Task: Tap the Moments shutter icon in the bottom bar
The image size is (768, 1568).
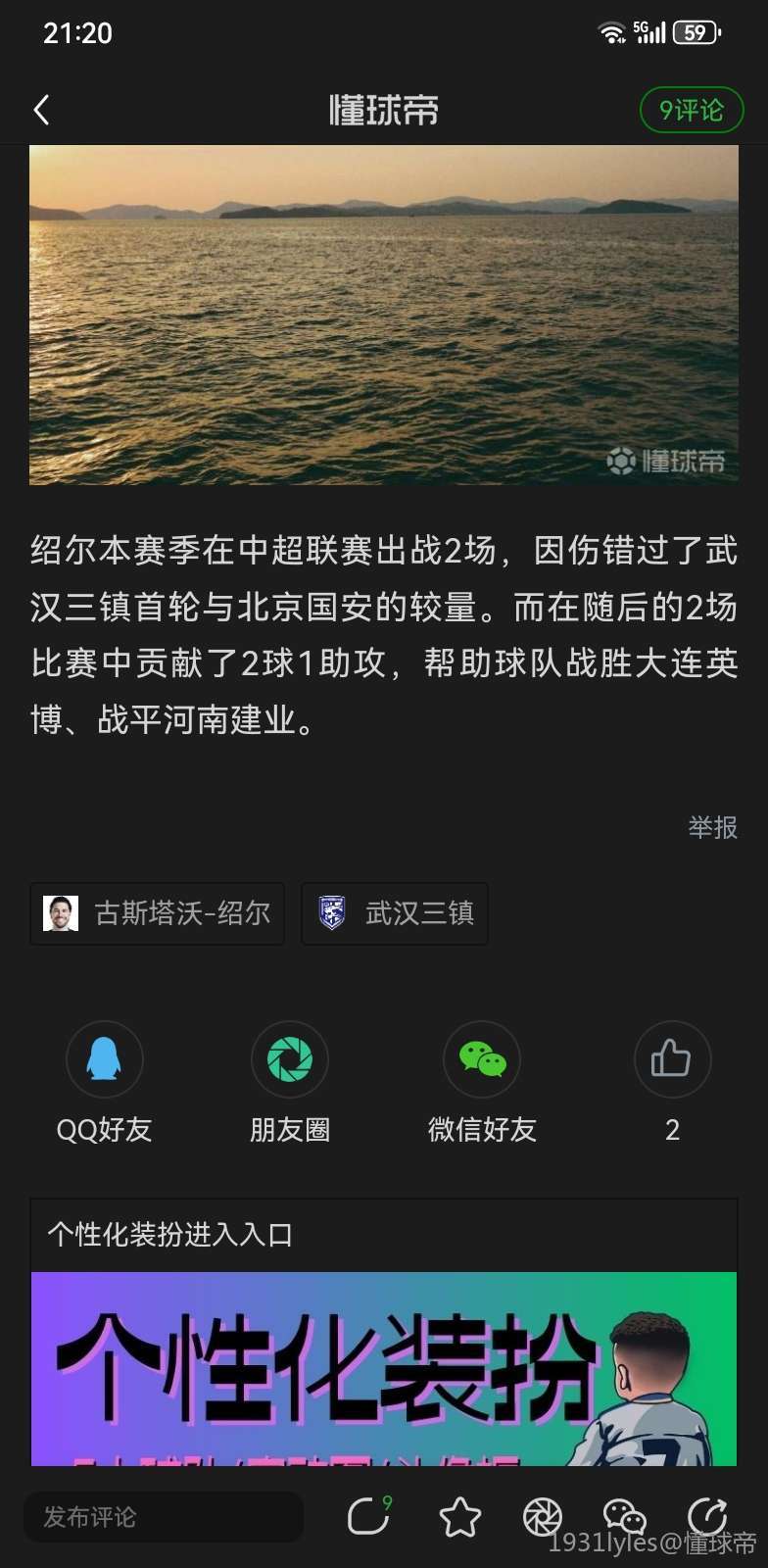Action: coord(543,1518)
